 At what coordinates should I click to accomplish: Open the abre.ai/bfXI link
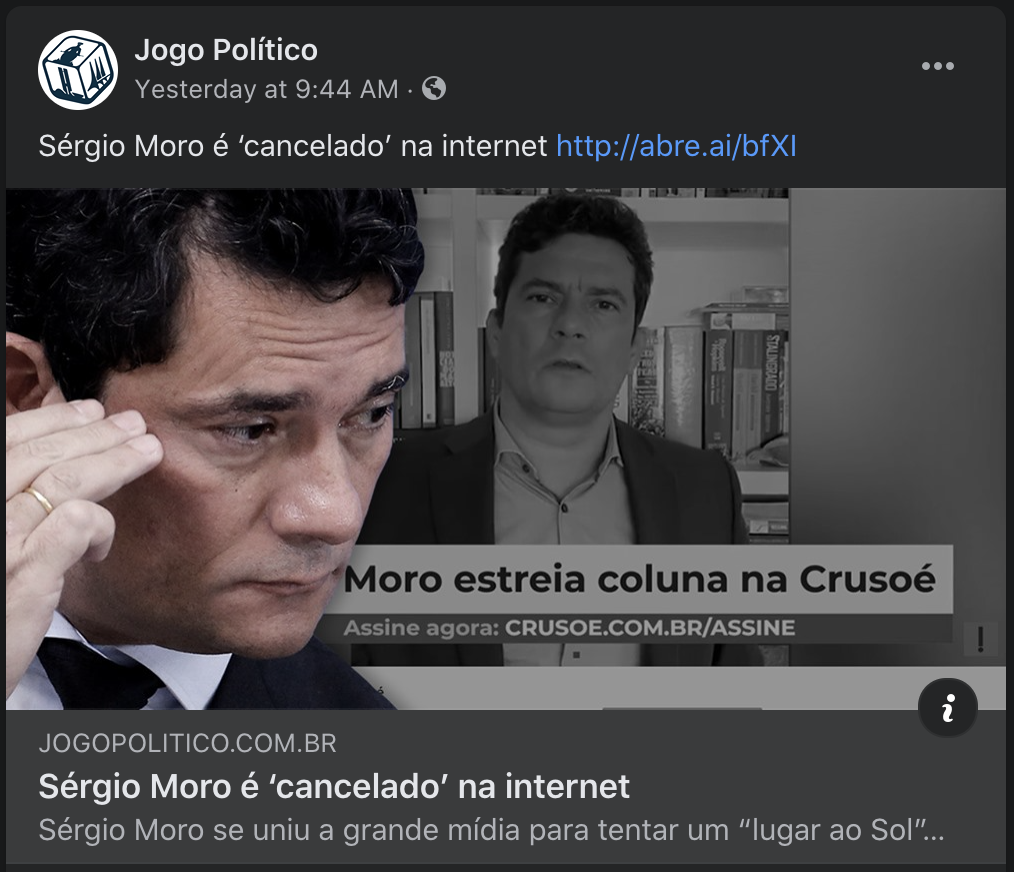[676, 147]
